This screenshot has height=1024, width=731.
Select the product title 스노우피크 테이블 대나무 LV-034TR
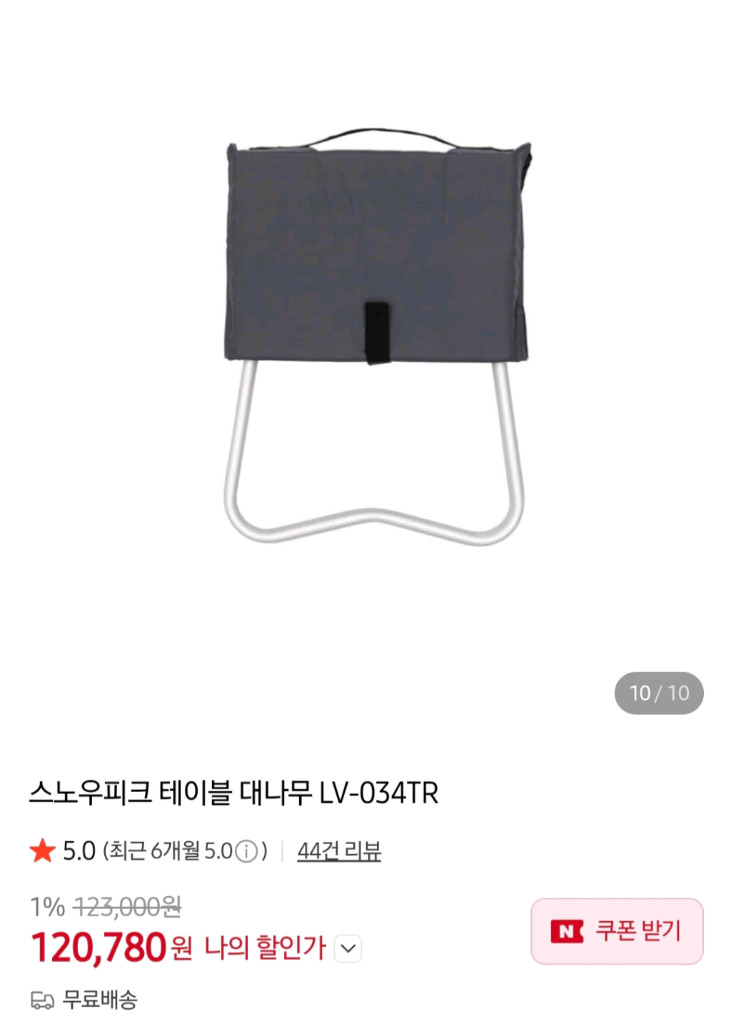click(237, 791)
